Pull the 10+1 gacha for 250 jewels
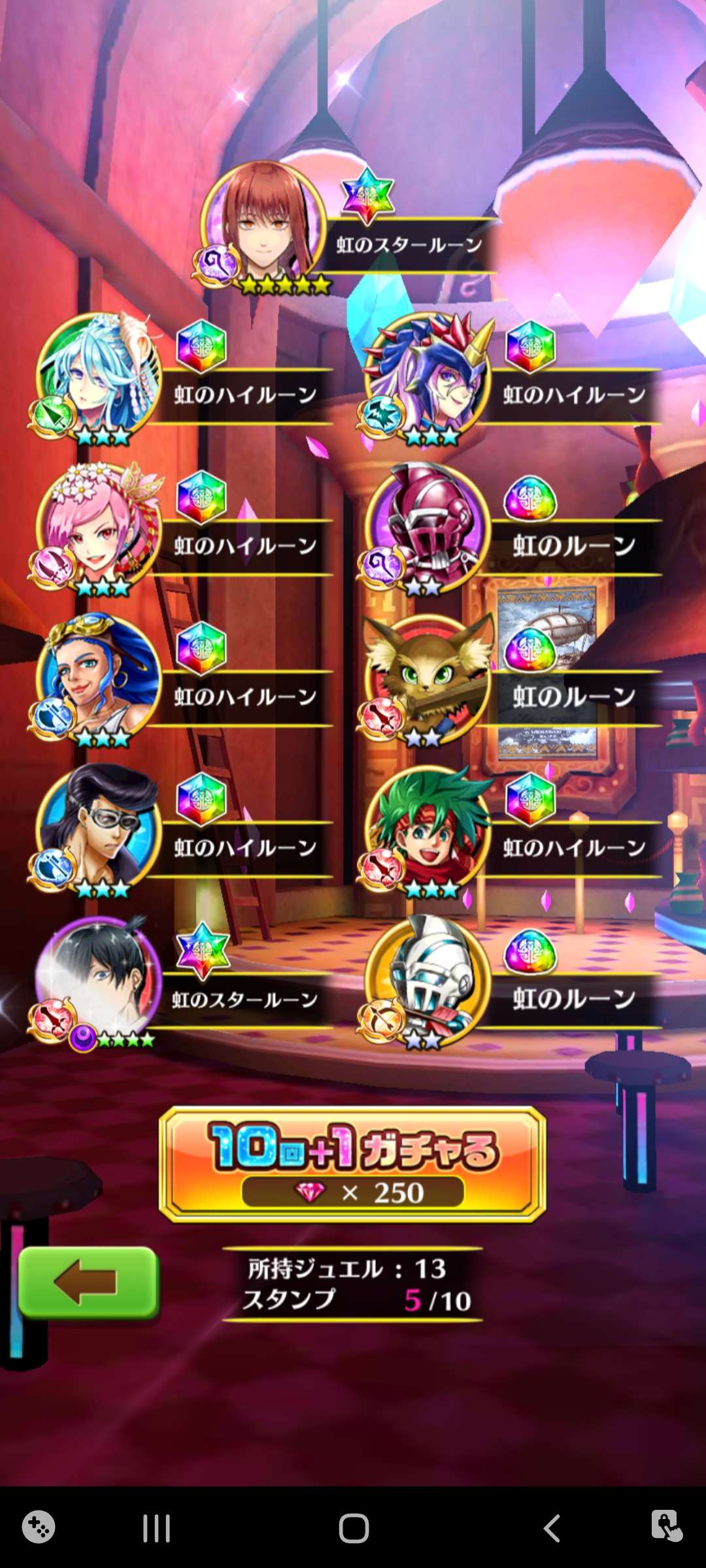 pyautogui.click(x=352, y=1164)
